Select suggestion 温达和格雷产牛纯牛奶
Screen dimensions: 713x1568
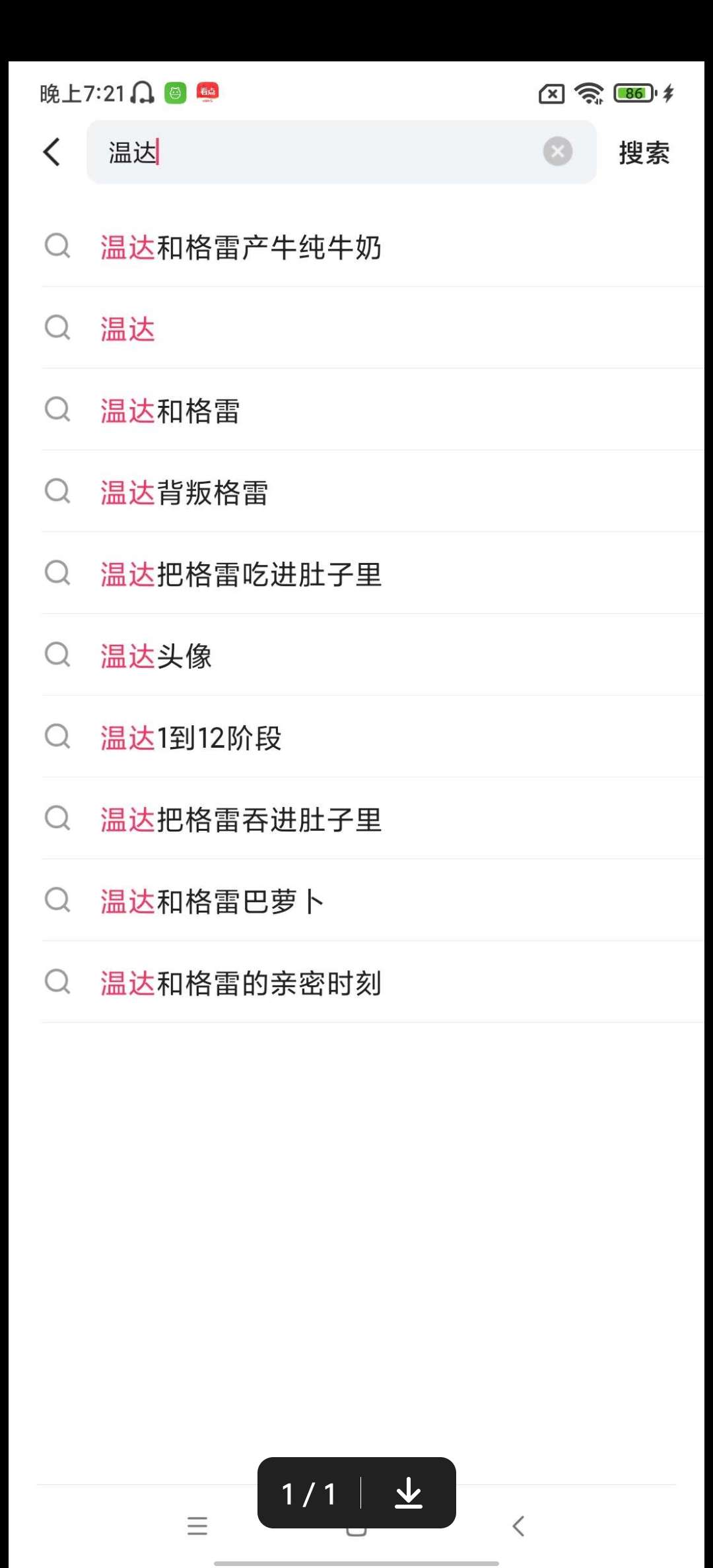pyautogui.click(x=373, y=247)
